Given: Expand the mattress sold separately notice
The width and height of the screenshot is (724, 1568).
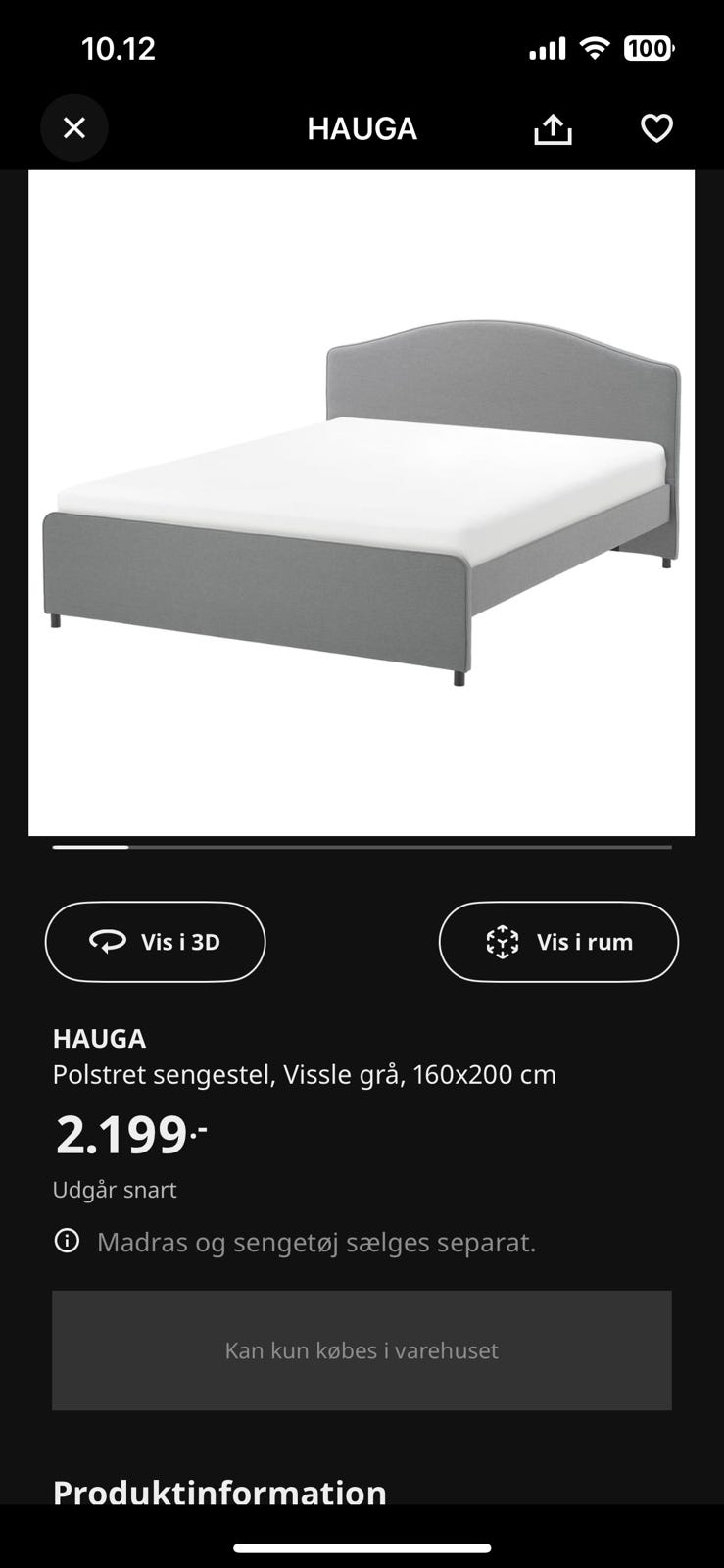Looking at the screenshot, I should click(x=316, y=1242).
